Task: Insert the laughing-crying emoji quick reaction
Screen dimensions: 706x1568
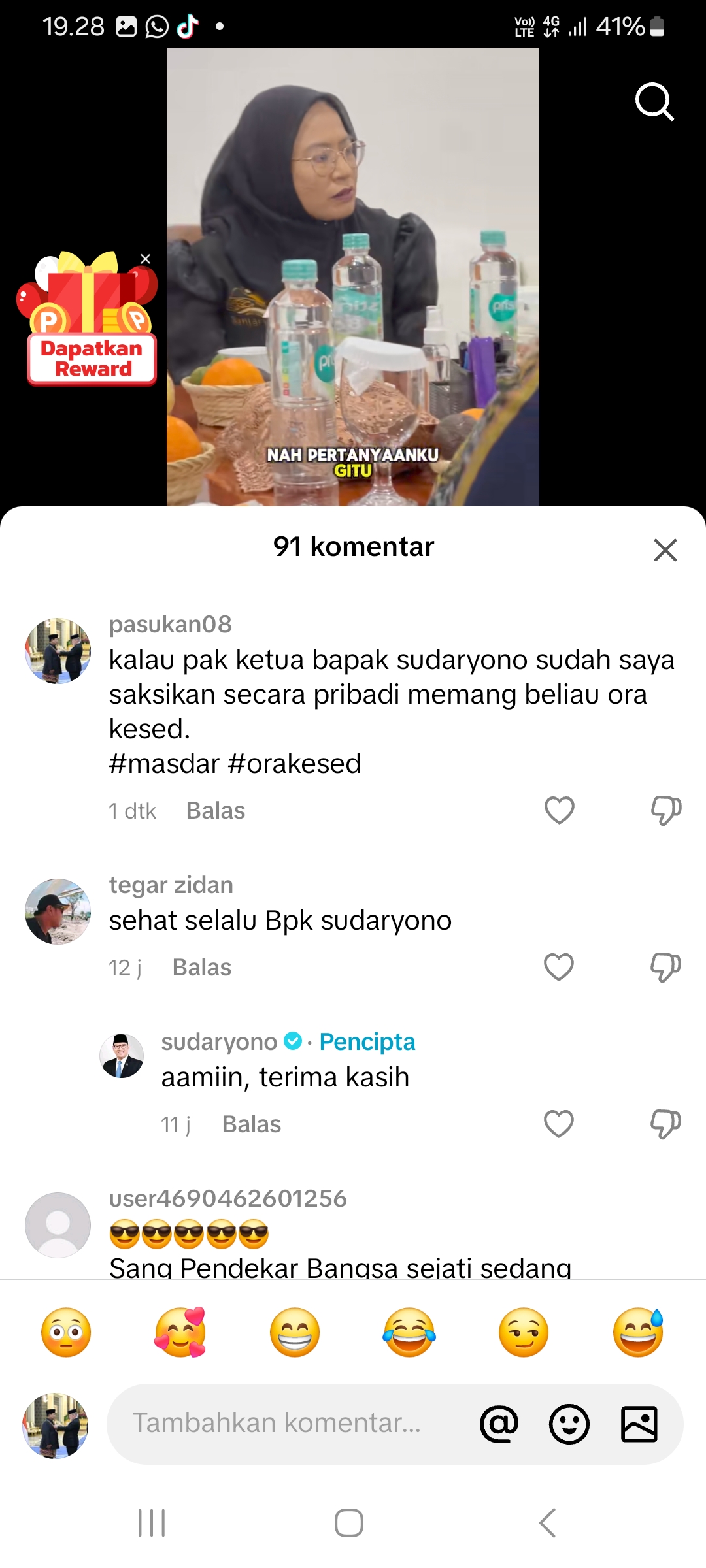Action: tap(409, 1333)
